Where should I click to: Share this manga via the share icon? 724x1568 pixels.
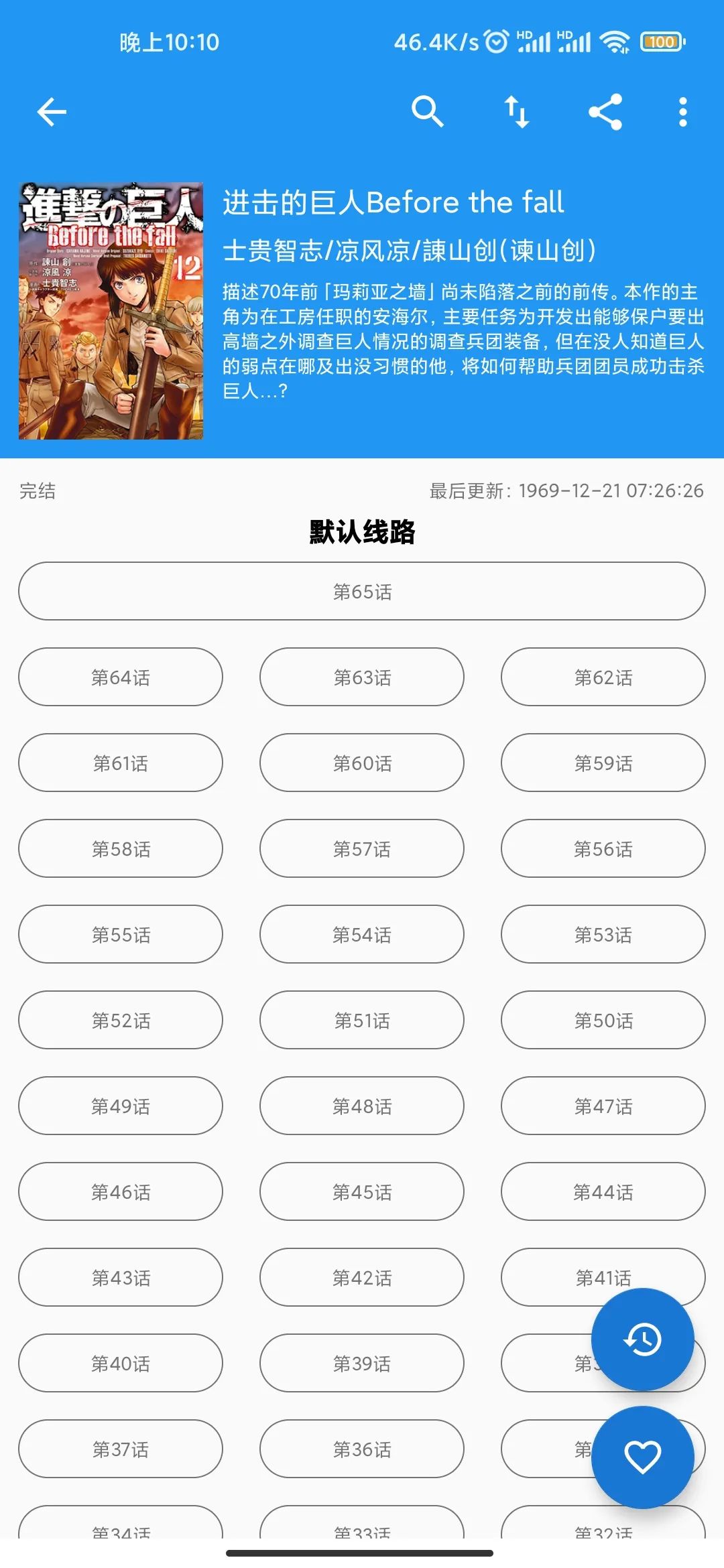(605, 112)
